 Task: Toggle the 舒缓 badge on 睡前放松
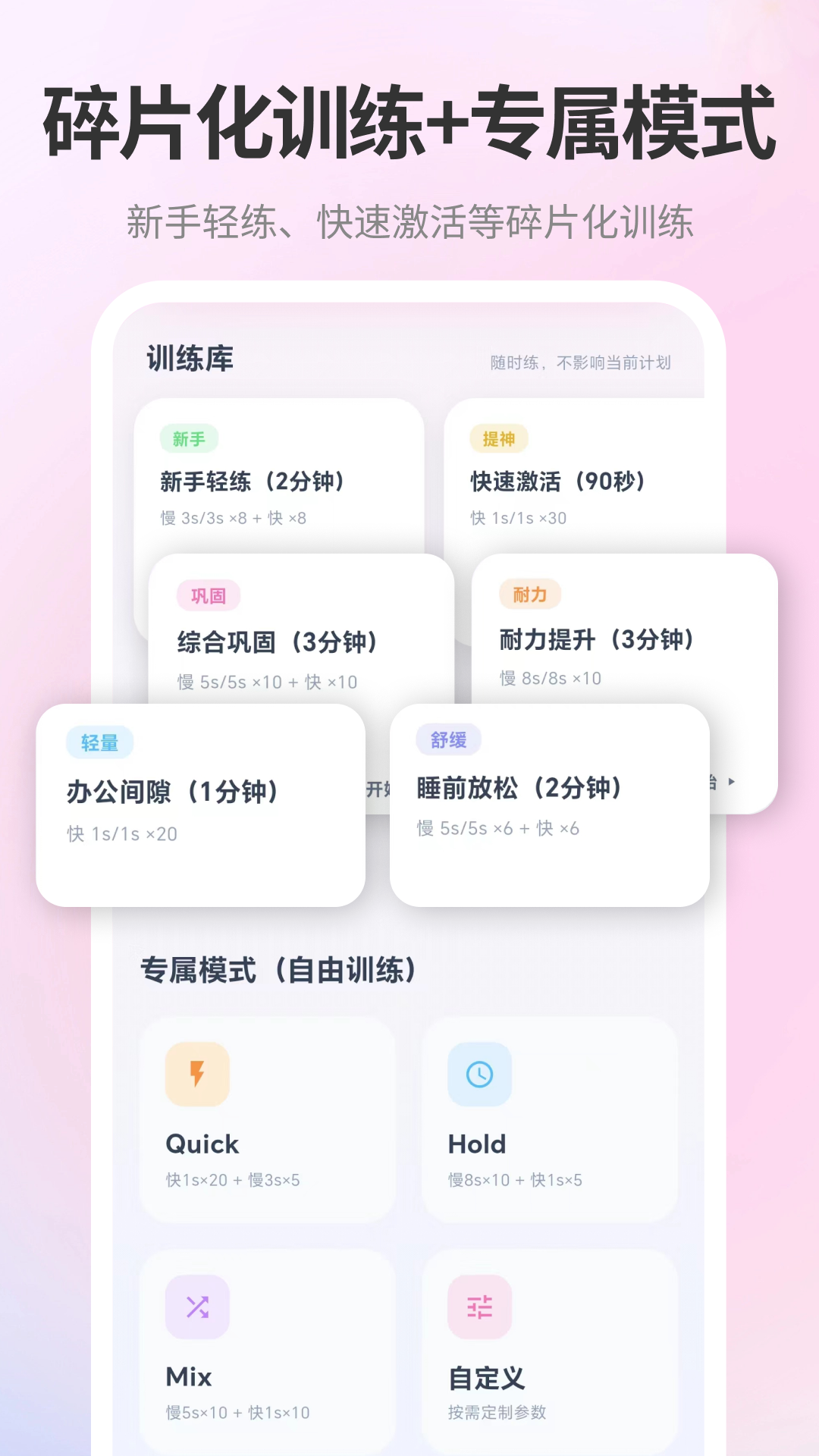tap(449, 739)
